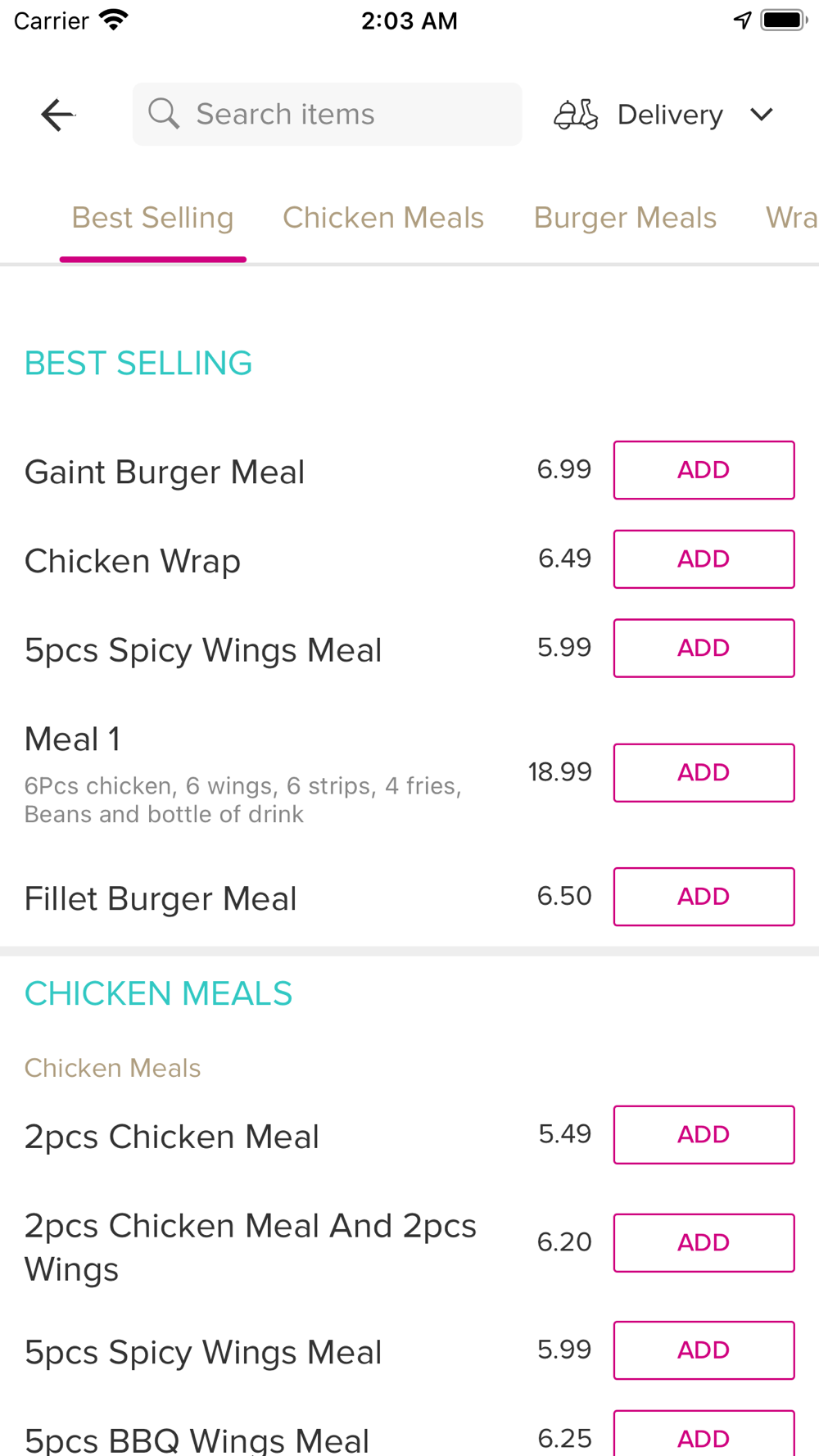Open the Delivery dropdown
The height and width of the screenshot is (1456, 819).
[x=664, y=115]
